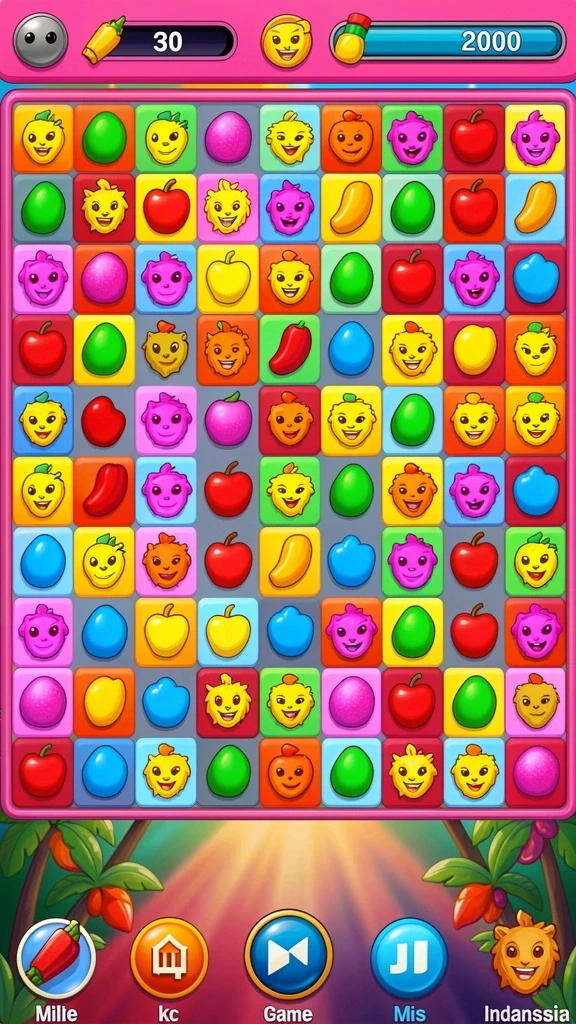The image size is (576, 1024).
Task: Tap the Indanssia lion character
Action: tap(525, 953)
